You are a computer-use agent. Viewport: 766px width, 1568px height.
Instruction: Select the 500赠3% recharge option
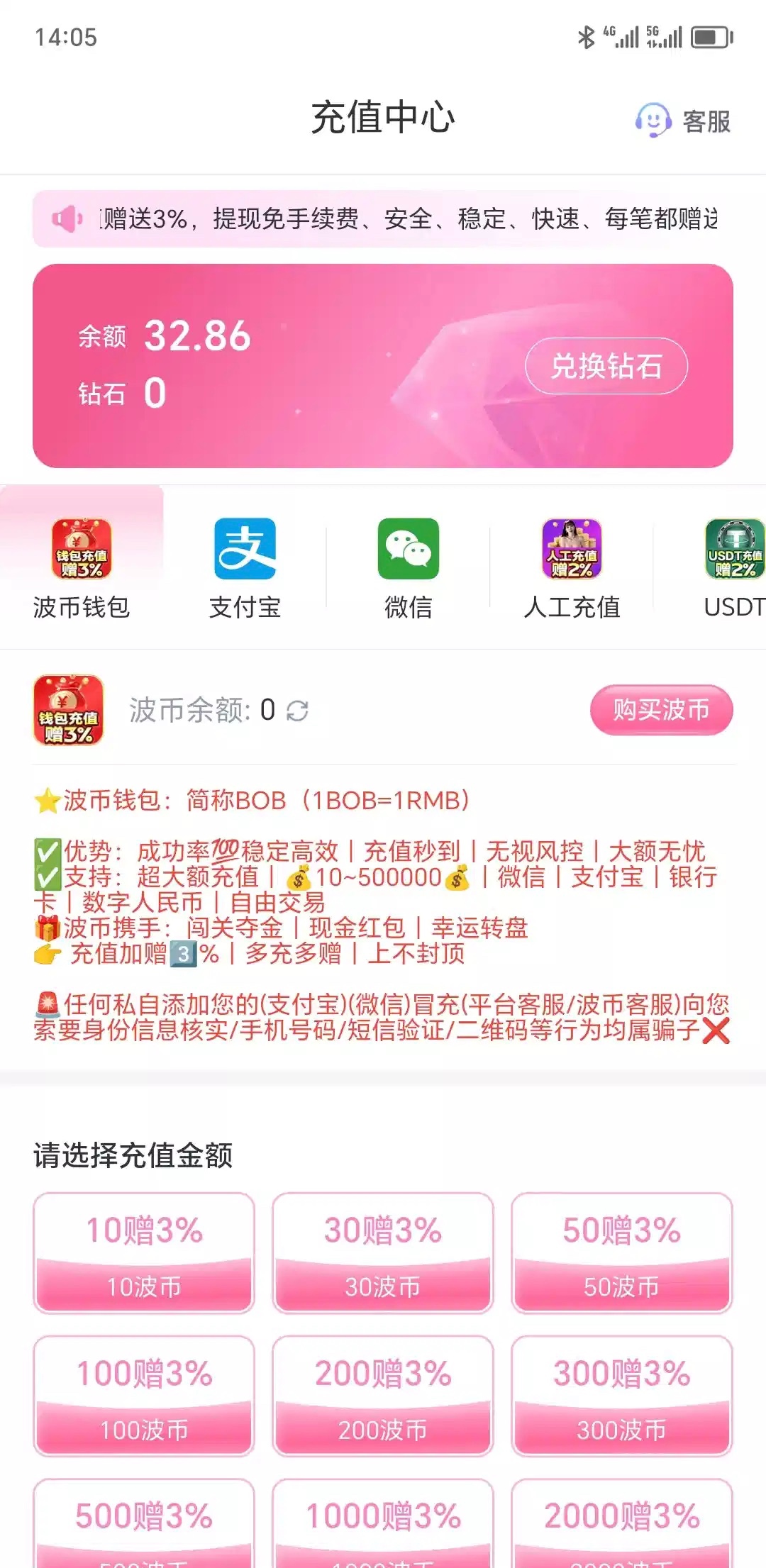144,1521
